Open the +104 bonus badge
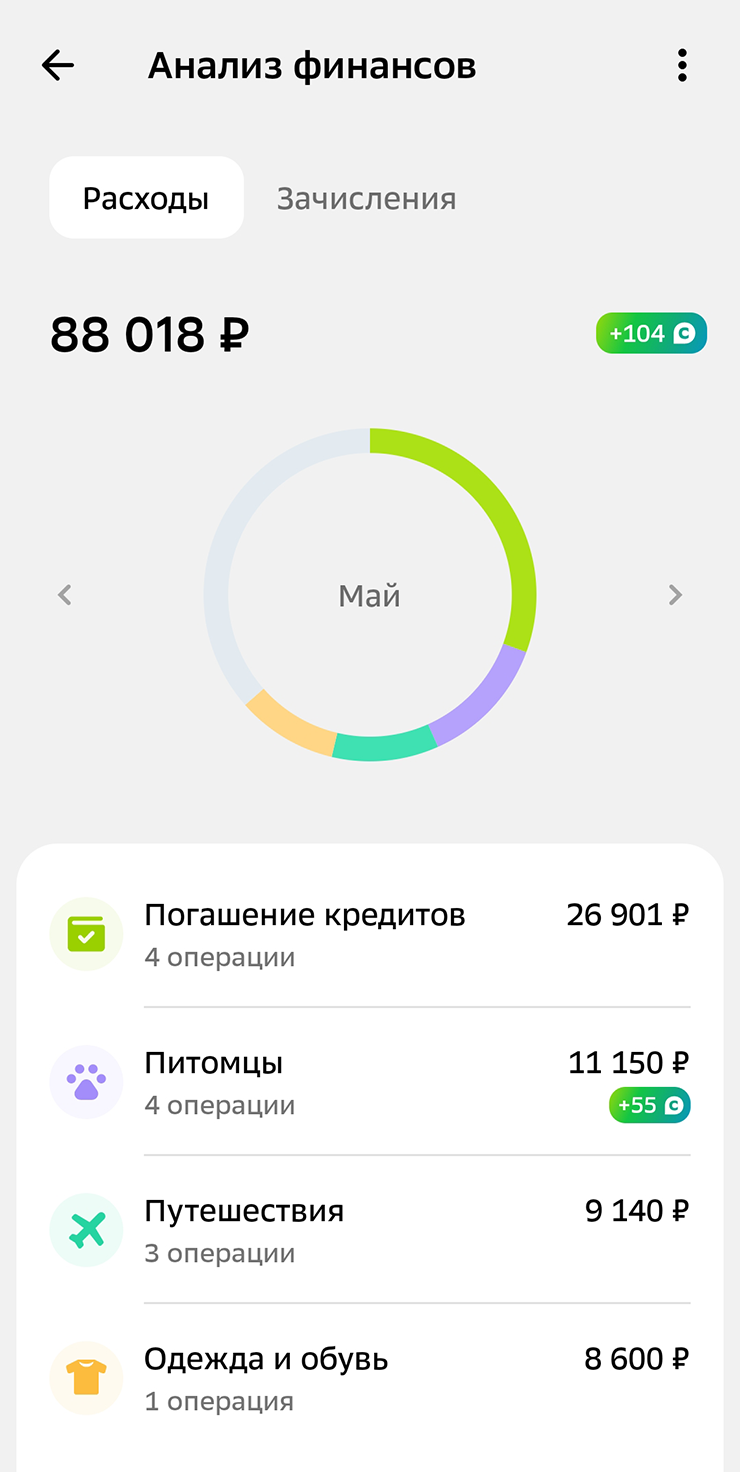 point(651,333)
